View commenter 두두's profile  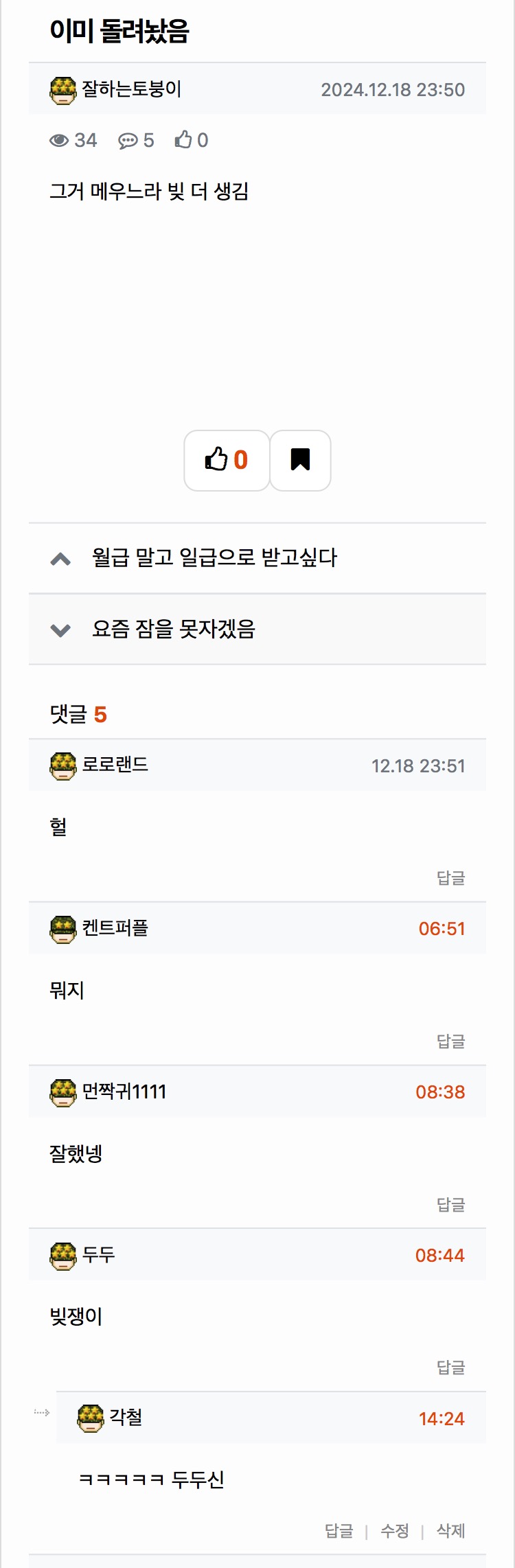(98, 1255)
